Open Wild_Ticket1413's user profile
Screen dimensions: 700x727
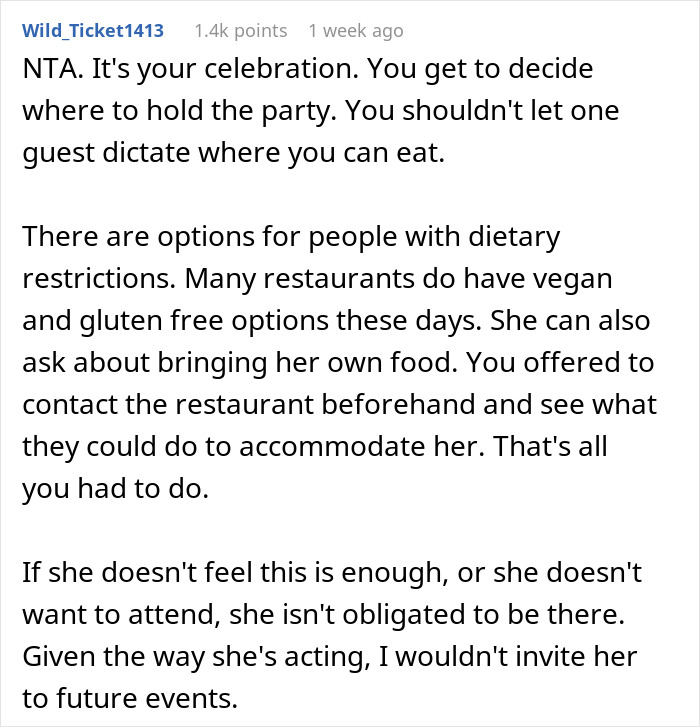pyautogui.click(x=92, y=31)
